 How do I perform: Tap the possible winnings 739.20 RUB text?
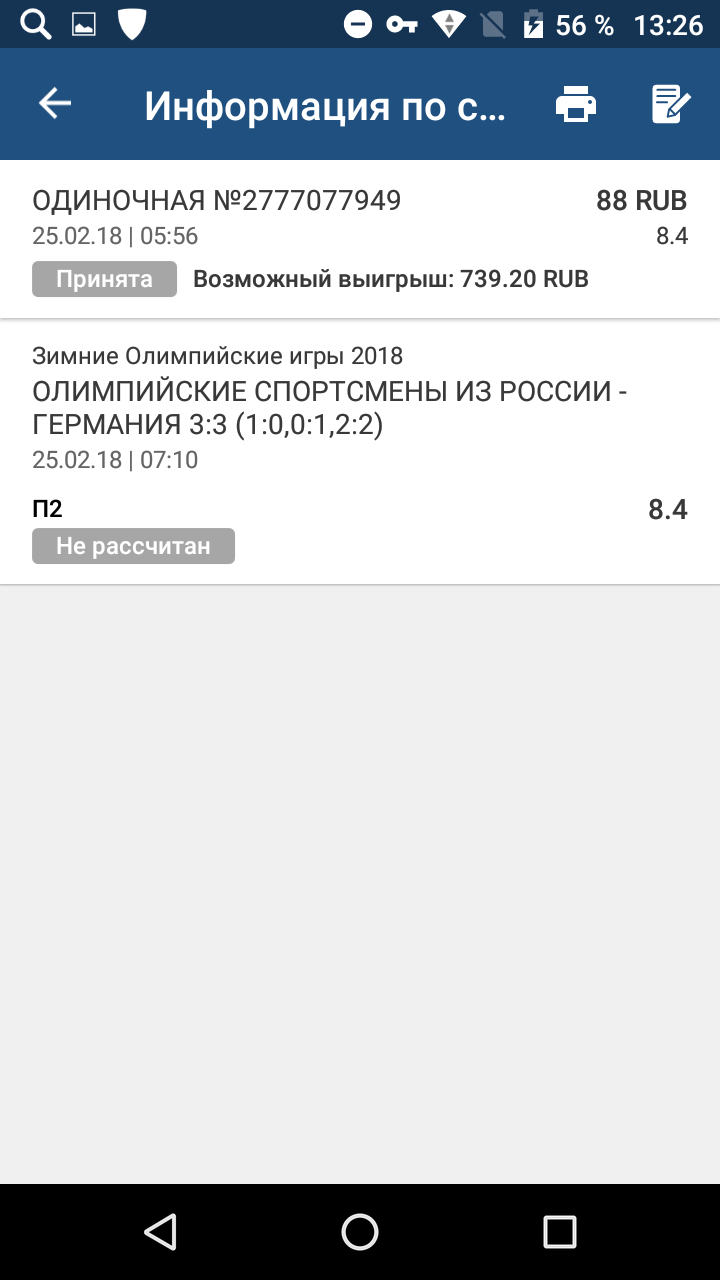tap(390, 279)
